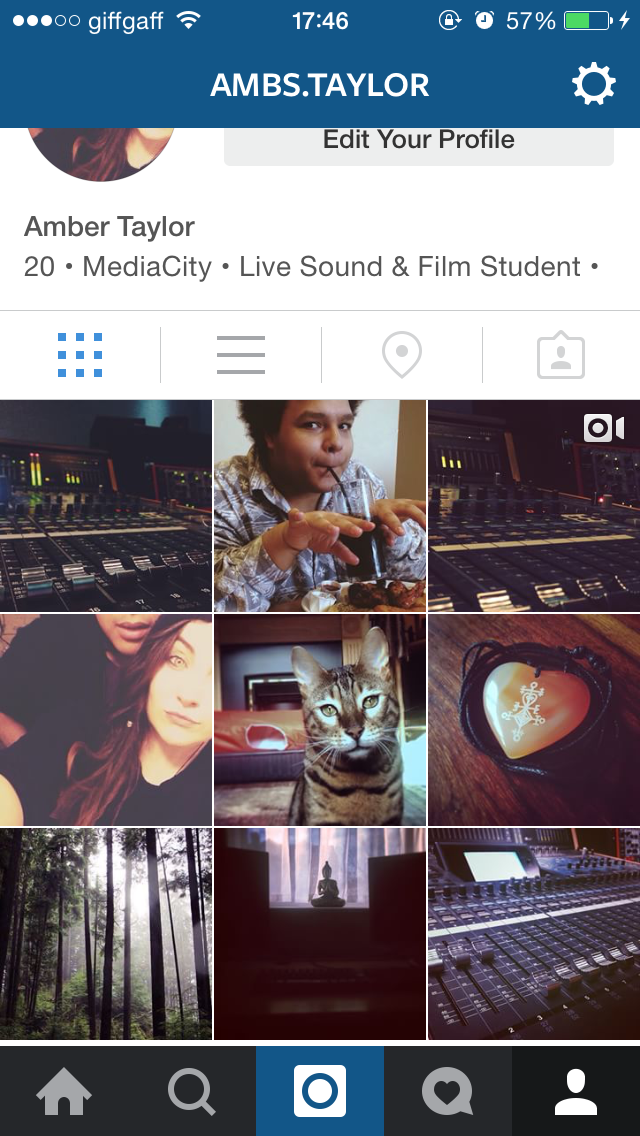Open the misty forest photo
The height and width of the screenshot is (1136, 640).
106,934
